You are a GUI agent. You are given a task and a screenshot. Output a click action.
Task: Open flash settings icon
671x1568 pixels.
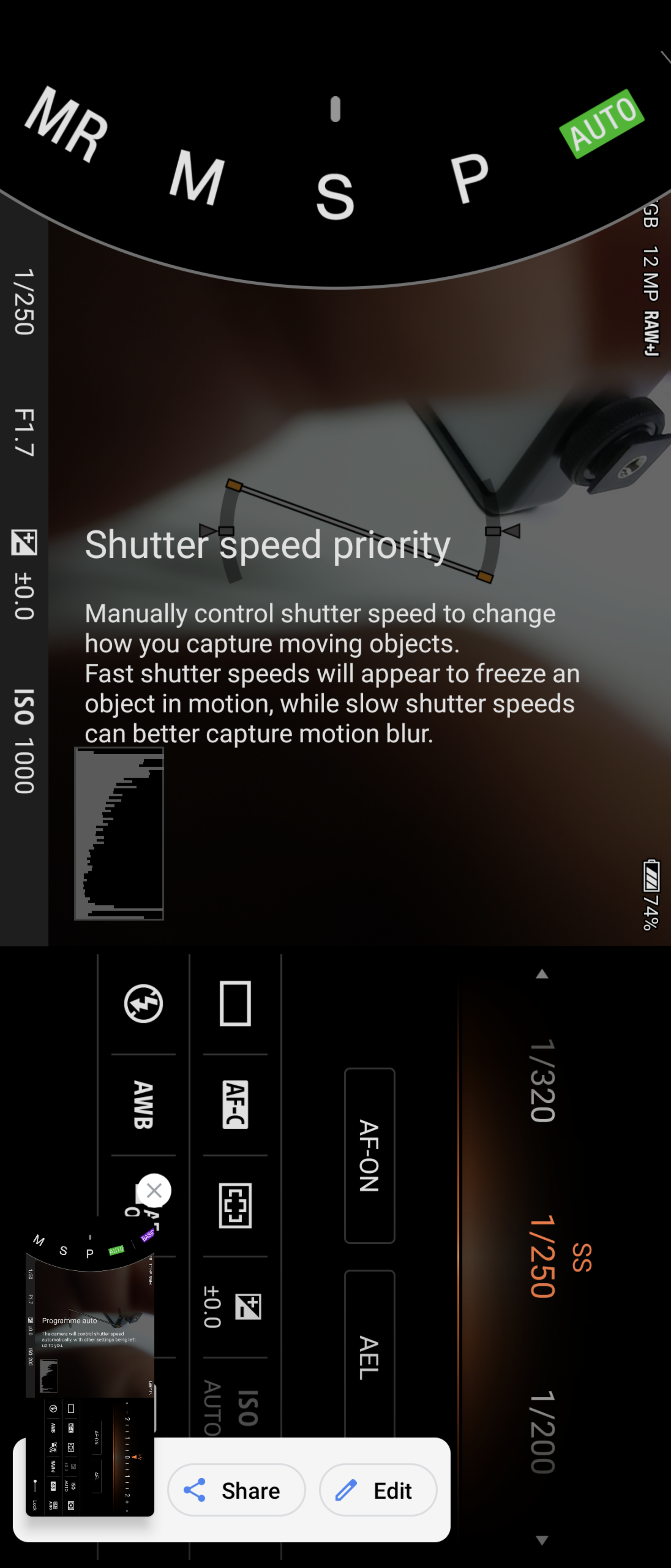coord(144,1003)
